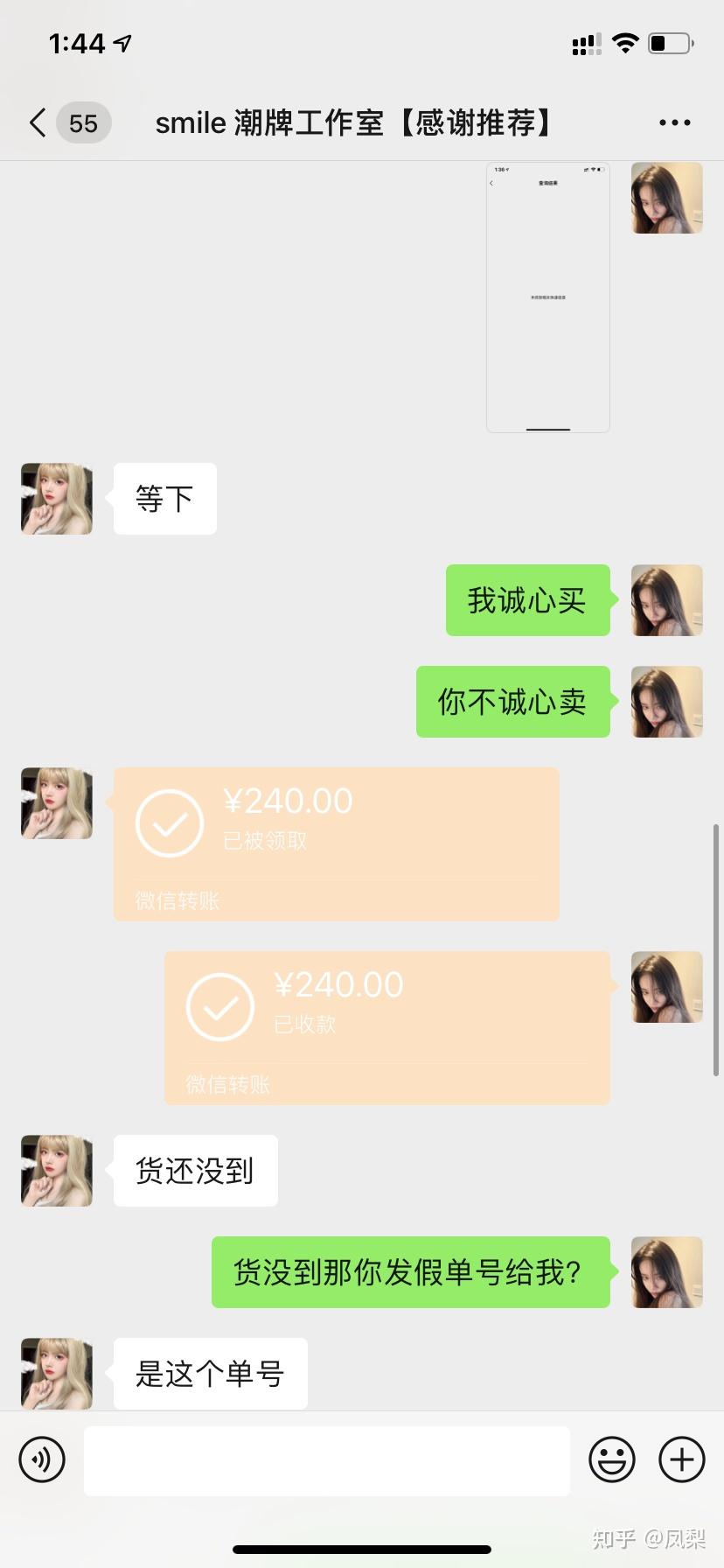Image resolution: width=724 pixels, height=1568 pixels.
Task: Open chat info via three-dot menu
Action: point(674,122)
